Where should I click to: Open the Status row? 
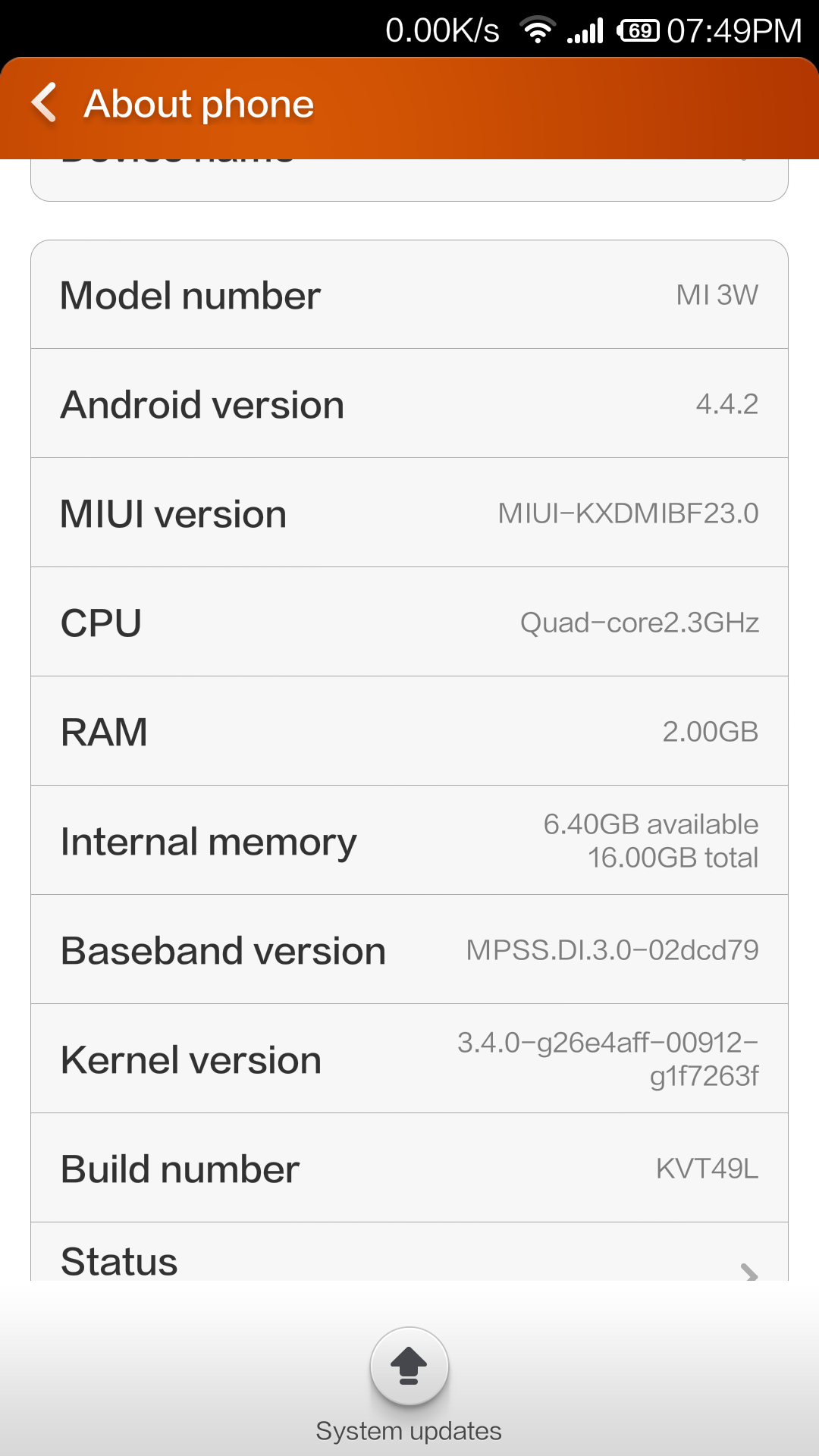coord(409,1252)
